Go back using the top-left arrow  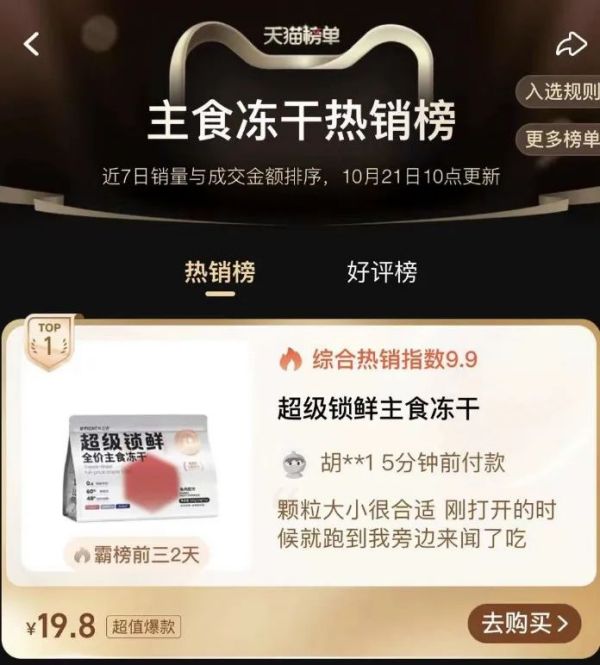(x=32, y=44)
